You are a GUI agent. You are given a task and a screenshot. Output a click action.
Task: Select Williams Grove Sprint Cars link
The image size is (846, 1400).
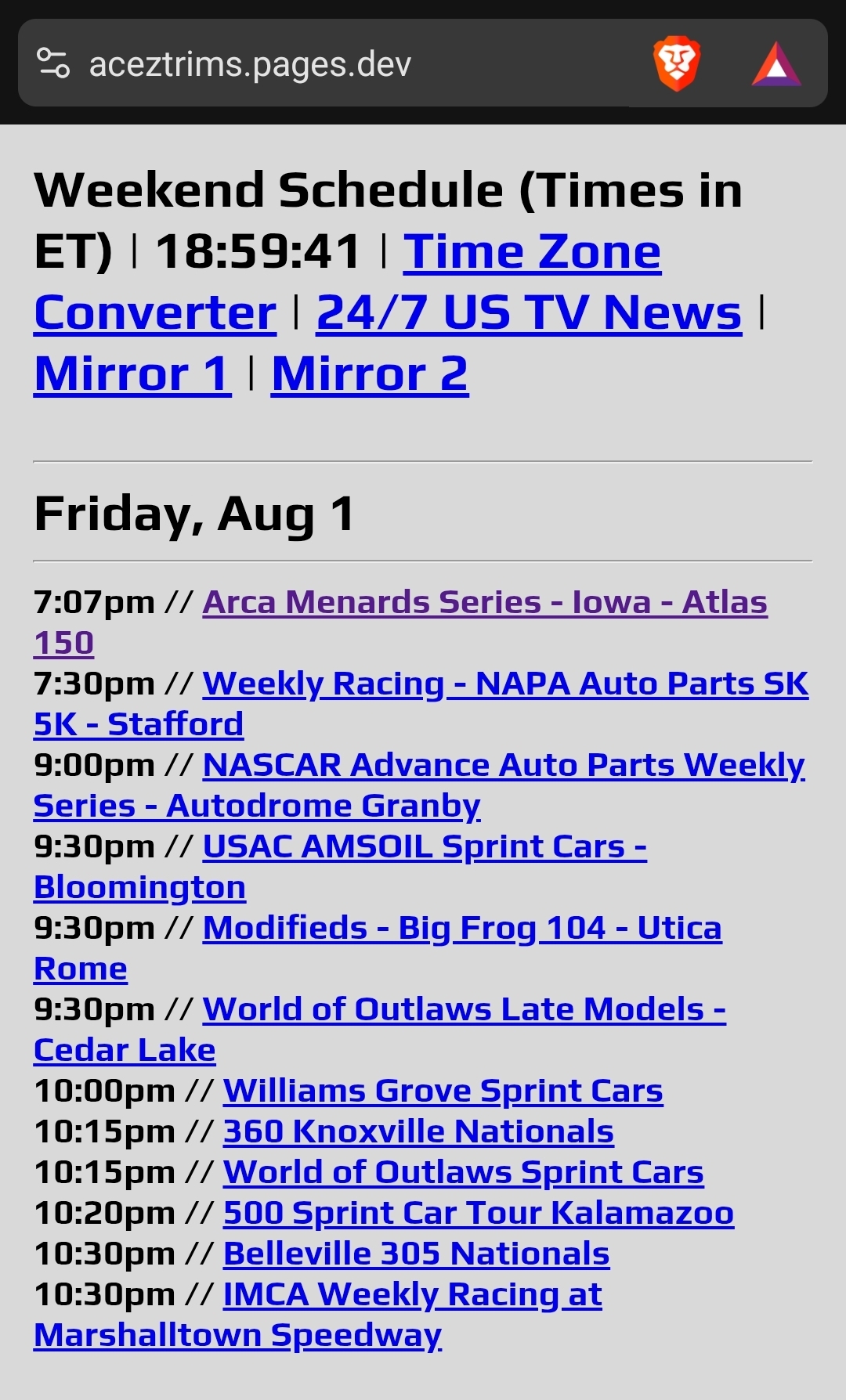(x=443, y=1091)
